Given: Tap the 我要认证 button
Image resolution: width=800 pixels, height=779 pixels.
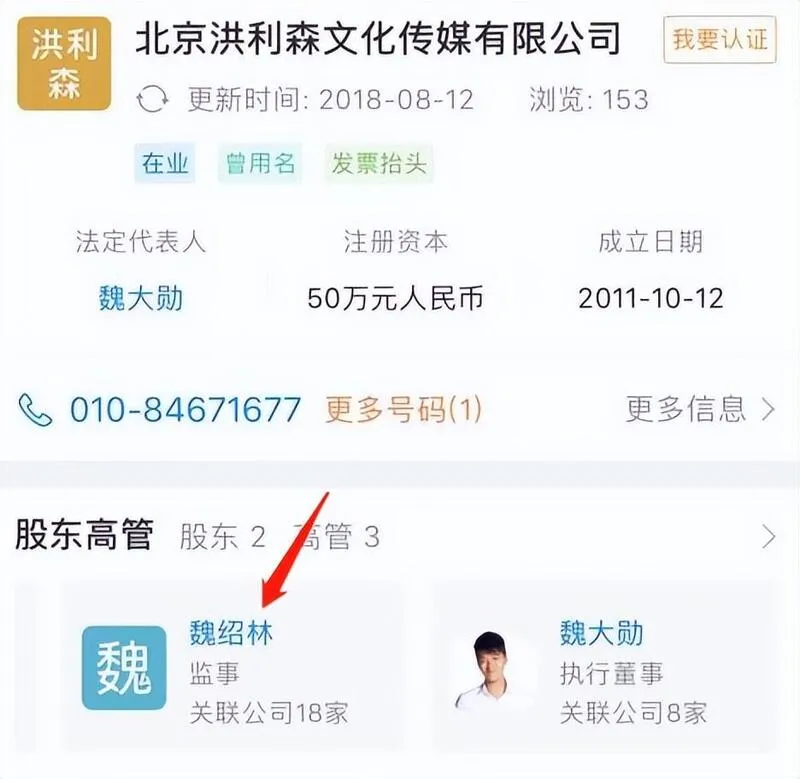Looking at the screenshot, I should pos(720,41).
